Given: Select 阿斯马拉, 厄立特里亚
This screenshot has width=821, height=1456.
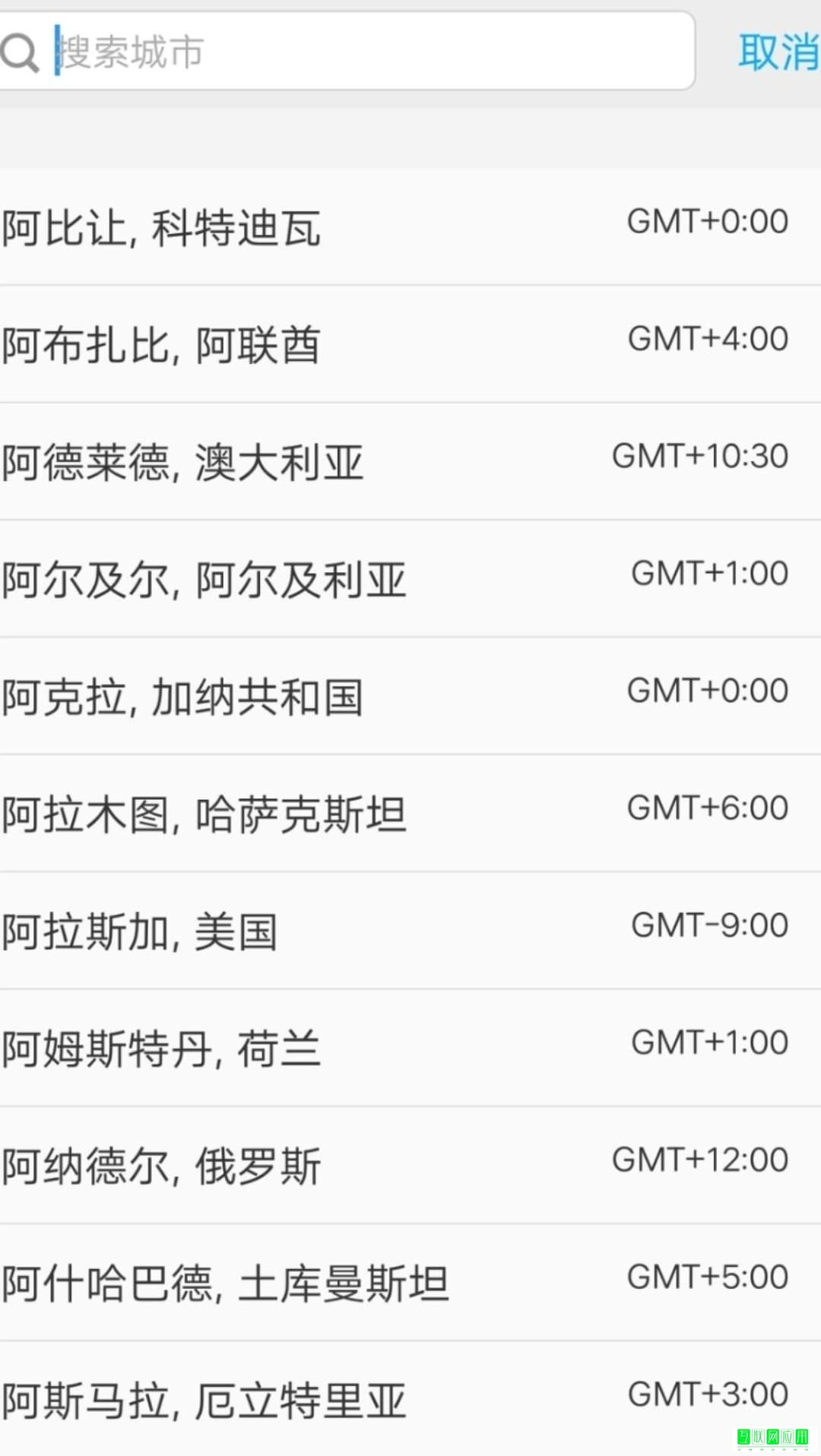Looking at the screenshot, I should coord(410,1399).
